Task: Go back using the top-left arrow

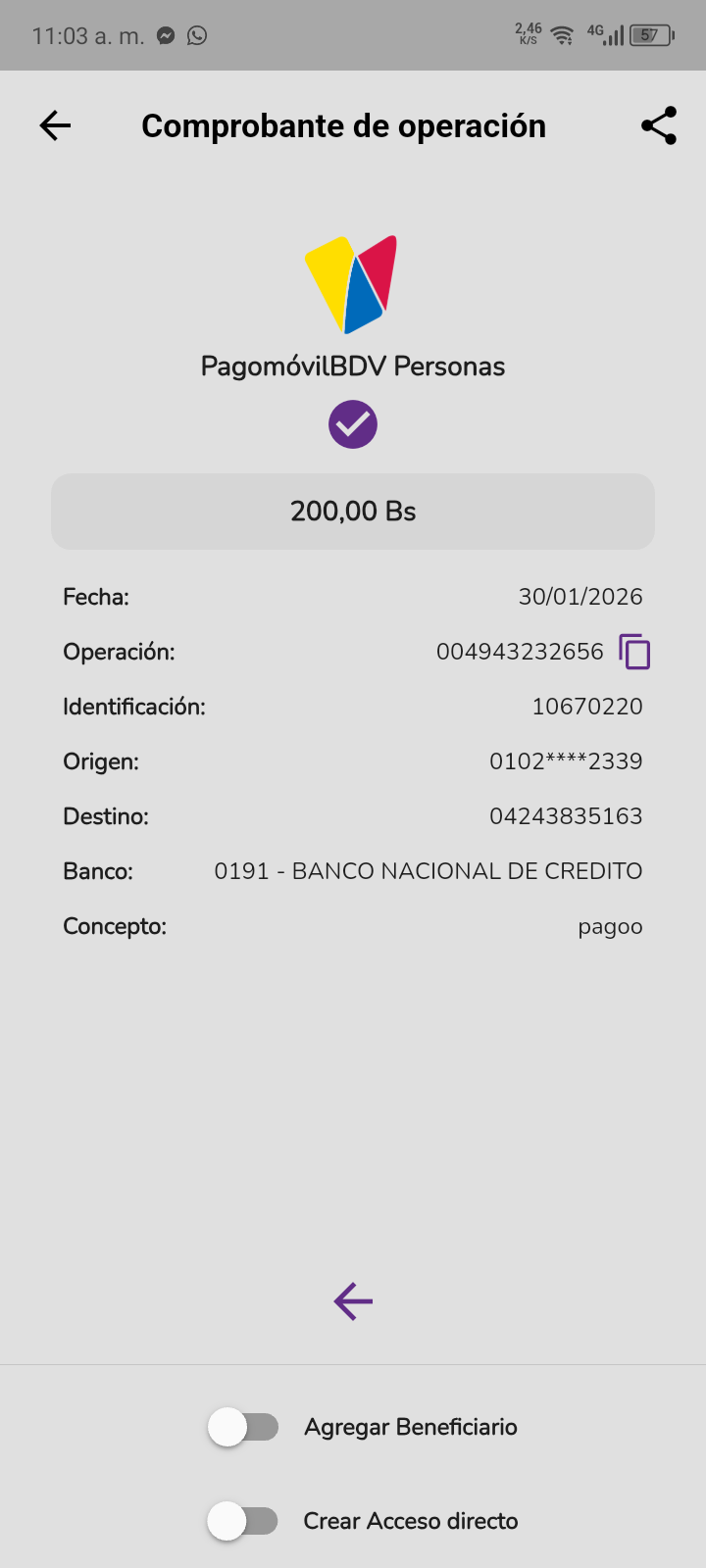Action: point(55,125)
